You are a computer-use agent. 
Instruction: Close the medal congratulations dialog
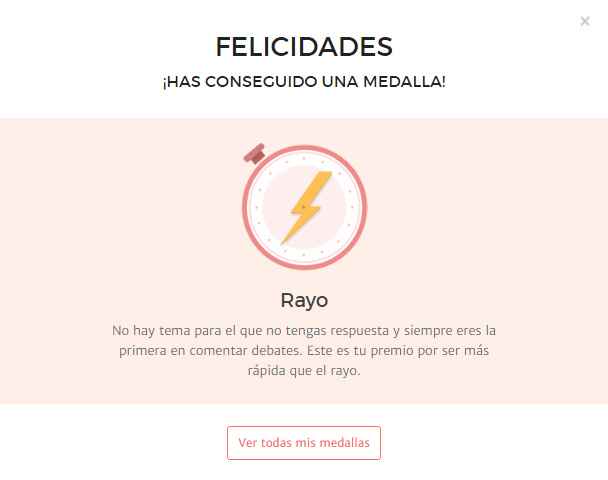pyautogui.click(x=585, y=21)
